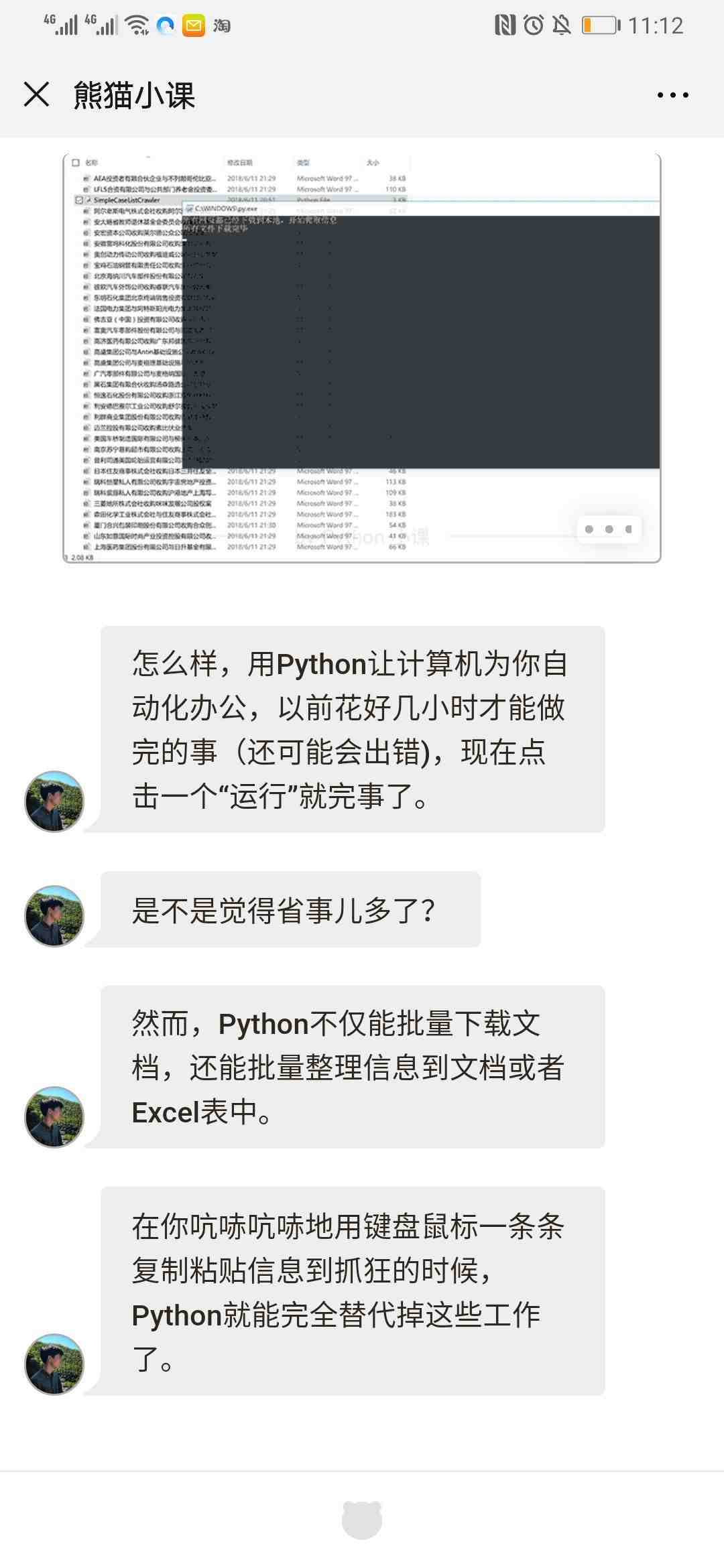
Task: Tap the bear icon to continue
Action: [x=362, y=1519]
